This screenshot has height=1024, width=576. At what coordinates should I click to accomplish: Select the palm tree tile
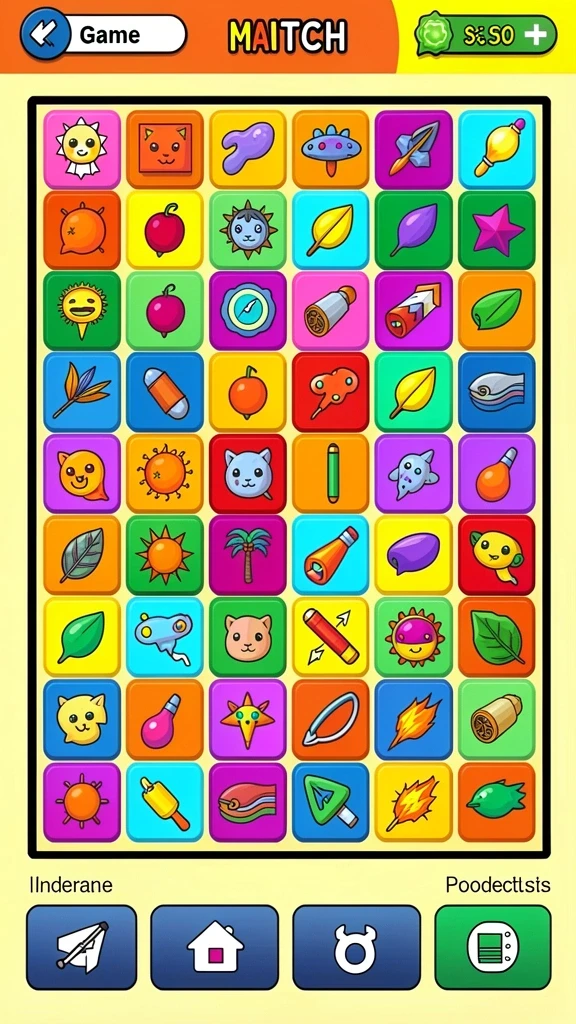click(248, 554)
